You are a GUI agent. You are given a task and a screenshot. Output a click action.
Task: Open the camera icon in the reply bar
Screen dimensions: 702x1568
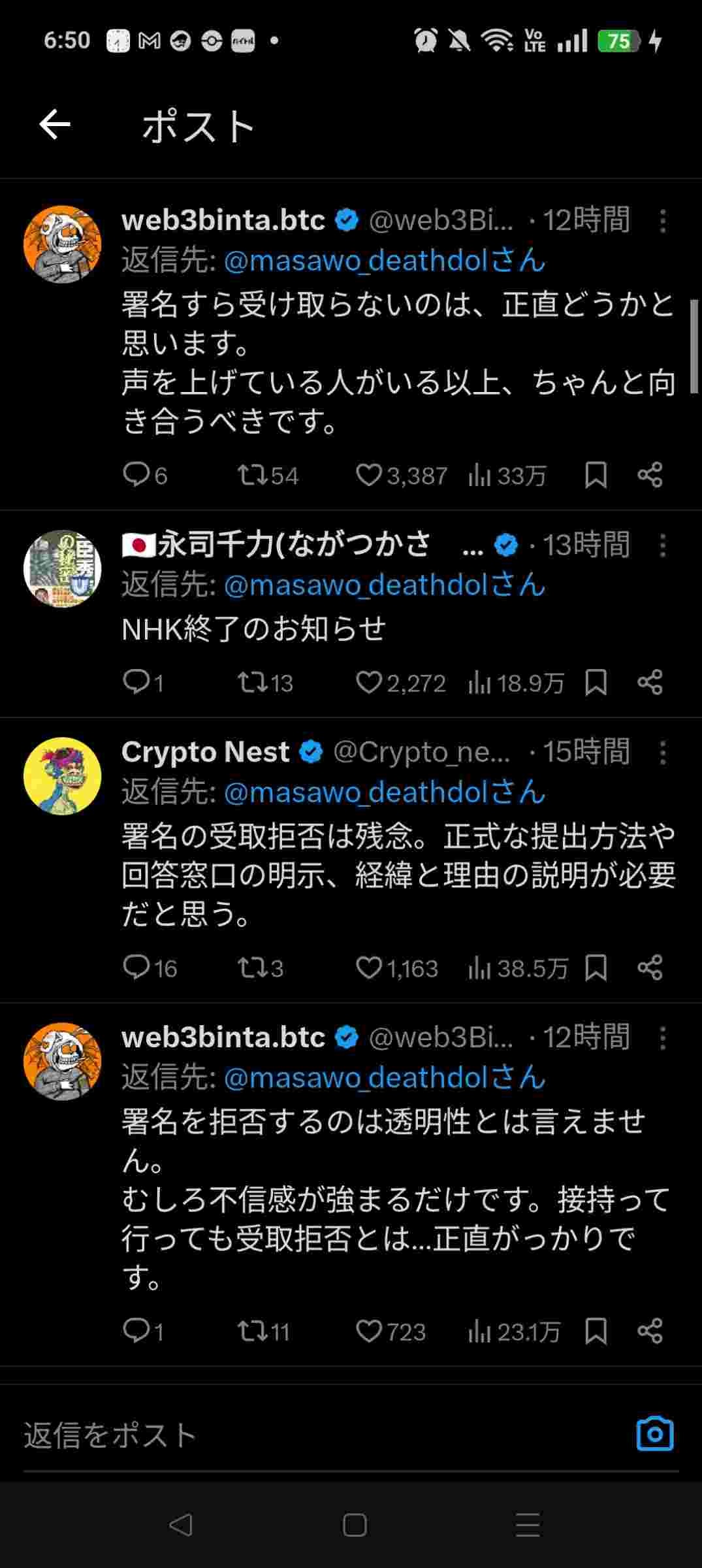(654, 1434)
